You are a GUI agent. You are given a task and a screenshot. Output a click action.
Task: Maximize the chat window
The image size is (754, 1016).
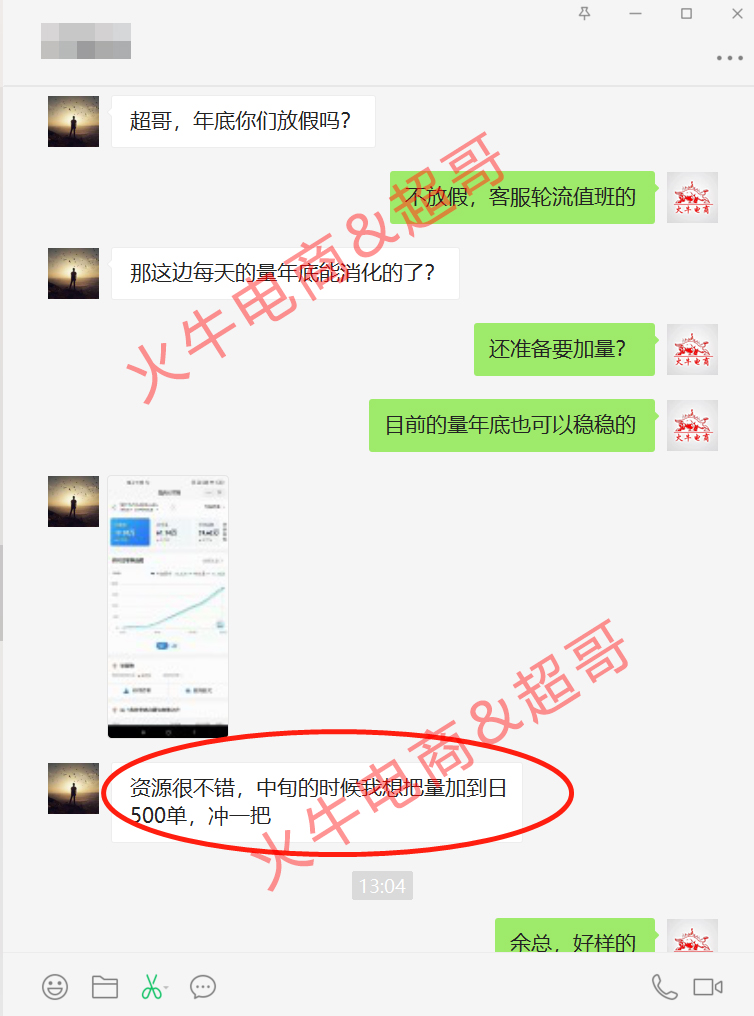tap(686, 13)
